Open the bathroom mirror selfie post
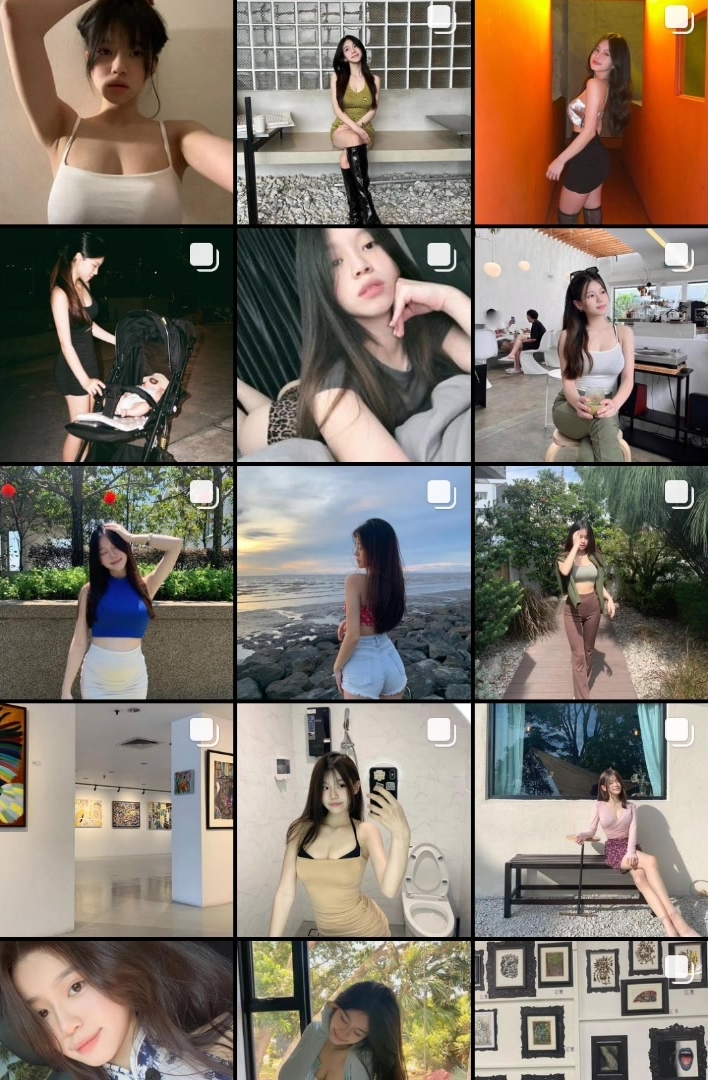Viewport: 708px width, 1080px height. [354, 820]
